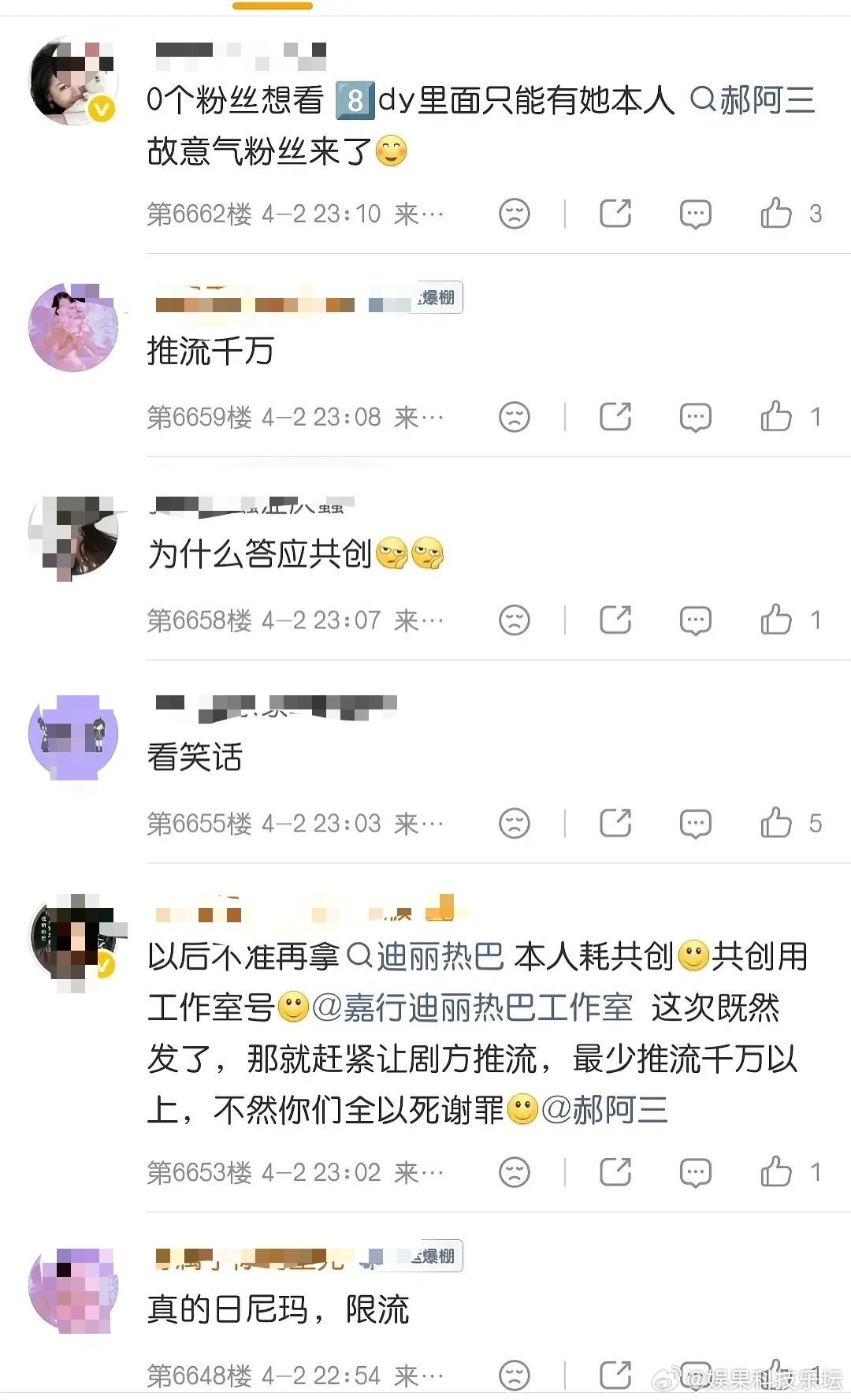The height and width of the screenshot is (1400, 851).
Task: Open the 迪丽热巴 topic search link
Action: click(x=438, y=958)
